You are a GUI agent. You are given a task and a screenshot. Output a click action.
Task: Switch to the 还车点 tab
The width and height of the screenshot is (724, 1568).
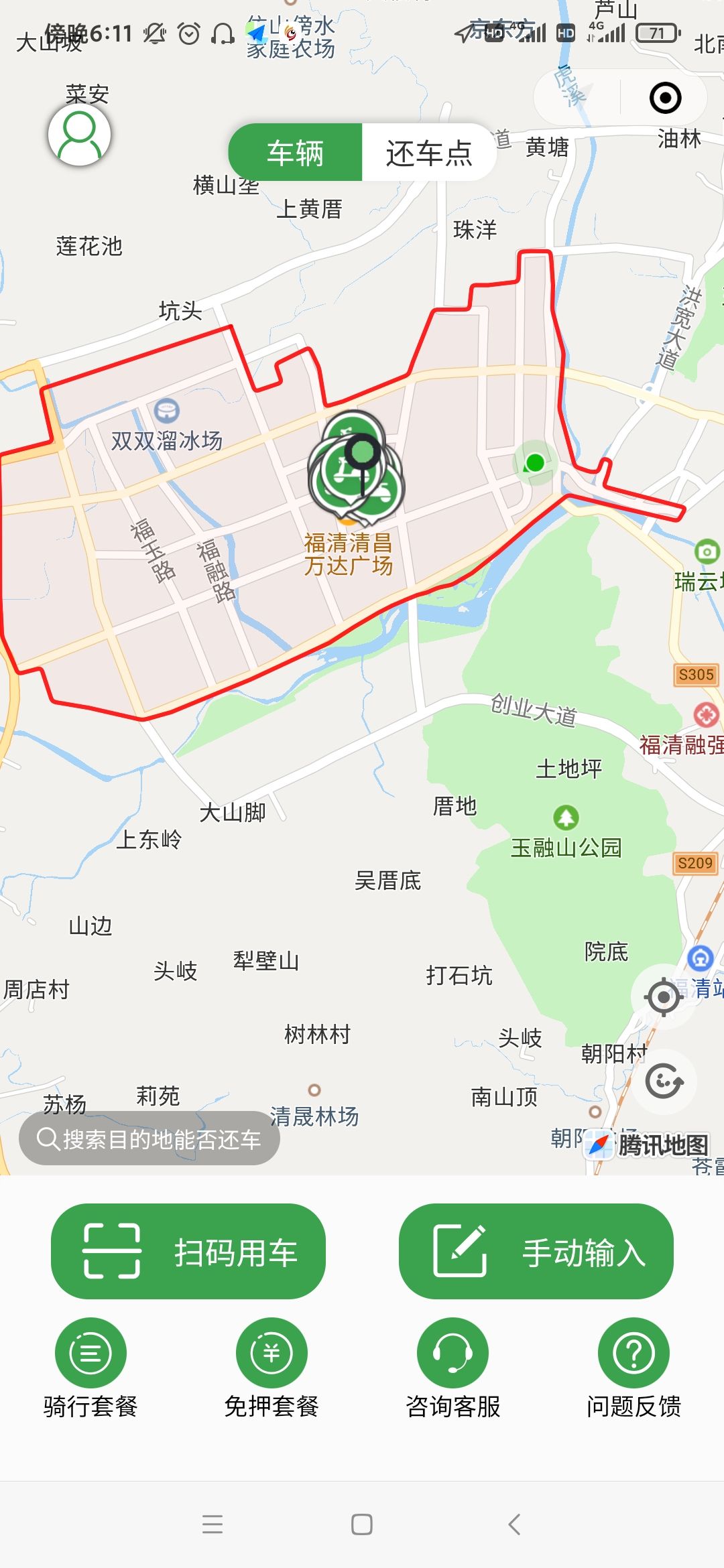[429, 153]
